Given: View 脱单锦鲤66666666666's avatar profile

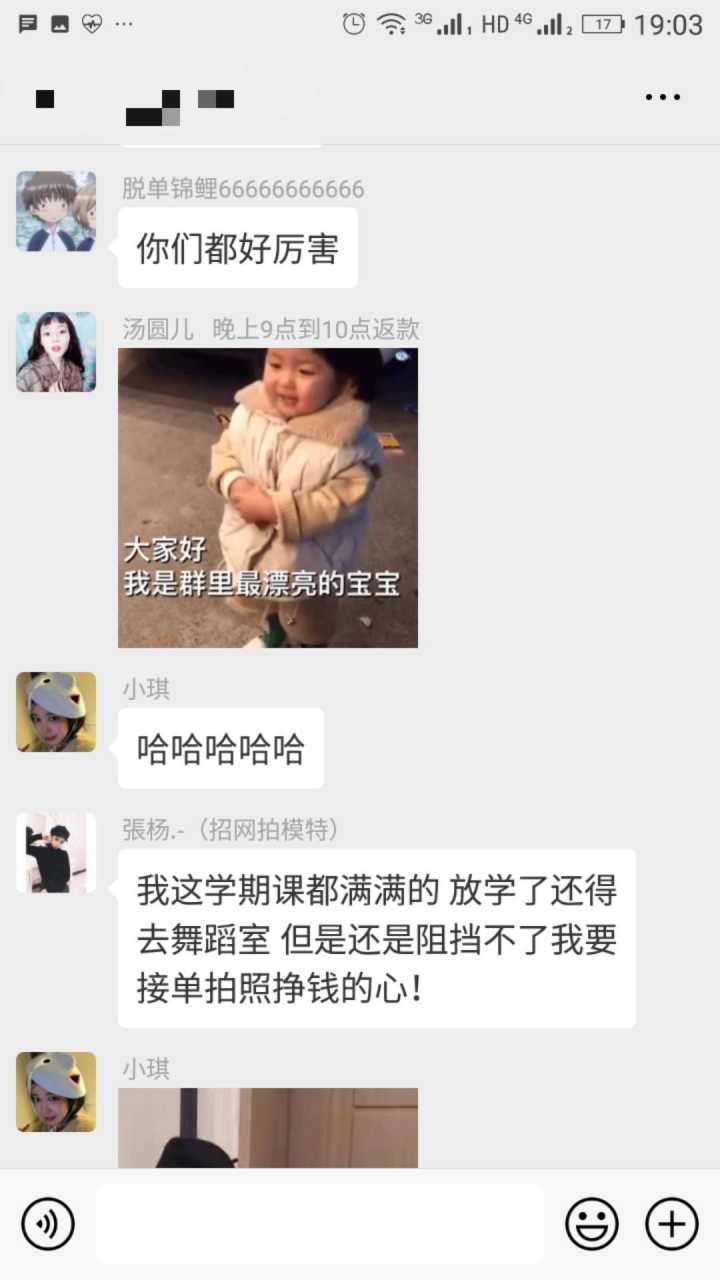Looking at the screenshot, I should [x=56, y=211].
